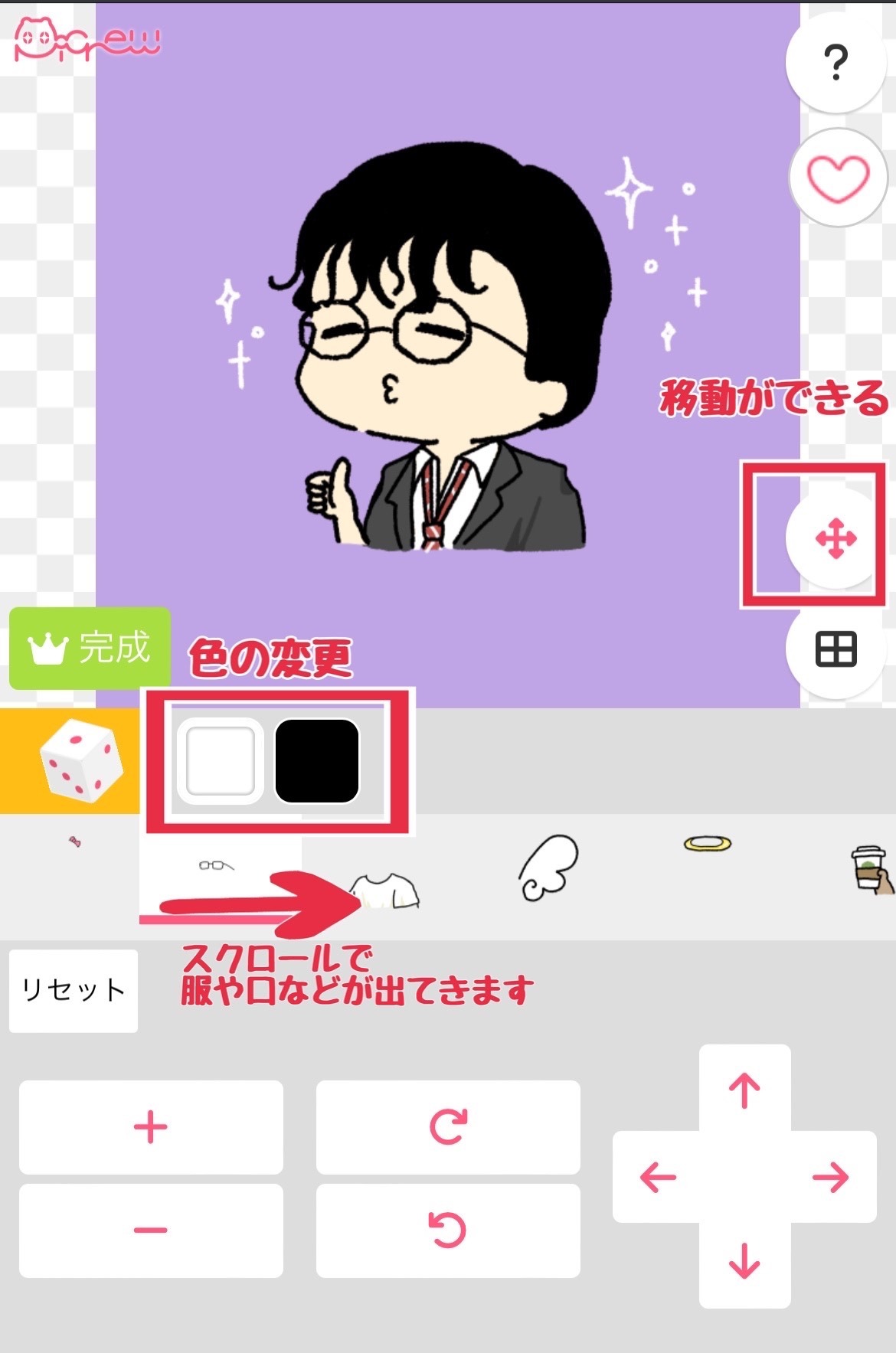The image size is (896, 1353).
Task: Activate the move tool
Action: coord(836,538)
